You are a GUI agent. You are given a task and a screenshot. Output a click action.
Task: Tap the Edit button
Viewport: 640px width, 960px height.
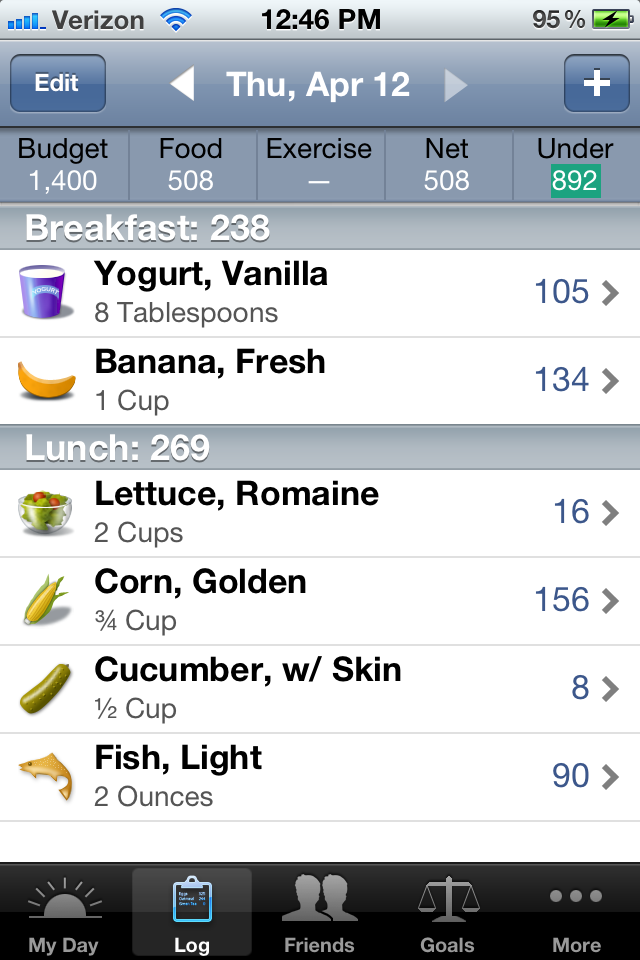pos(58,83)
